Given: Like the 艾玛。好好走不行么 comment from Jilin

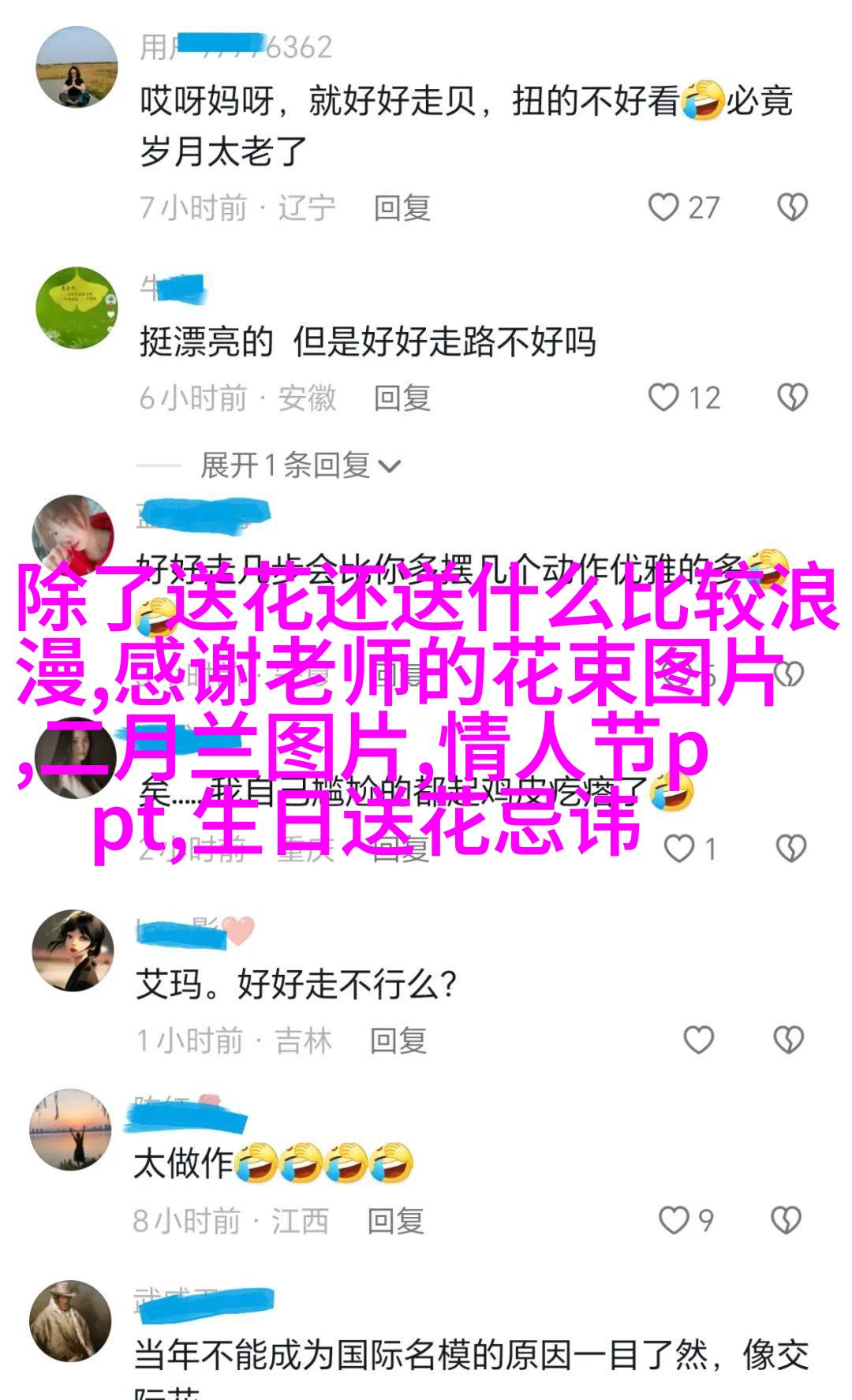Looking at the screenshot, I should (698, 1040).
